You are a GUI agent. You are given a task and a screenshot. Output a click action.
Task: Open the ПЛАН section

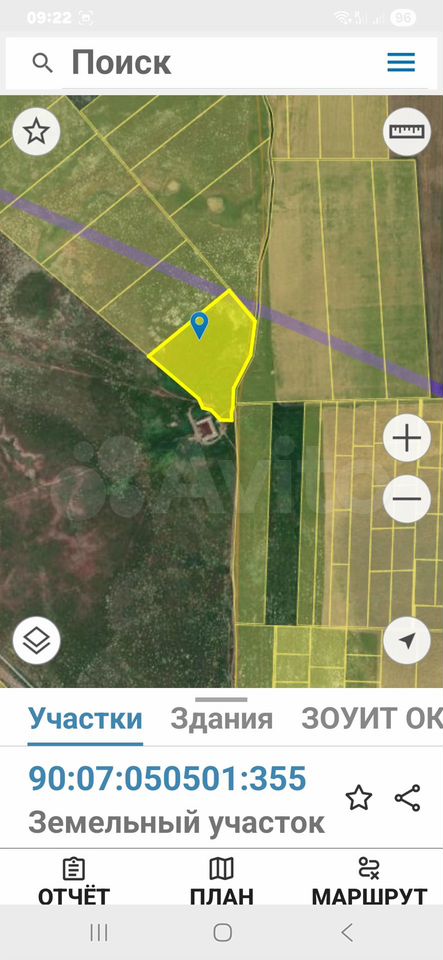(222, 881)
